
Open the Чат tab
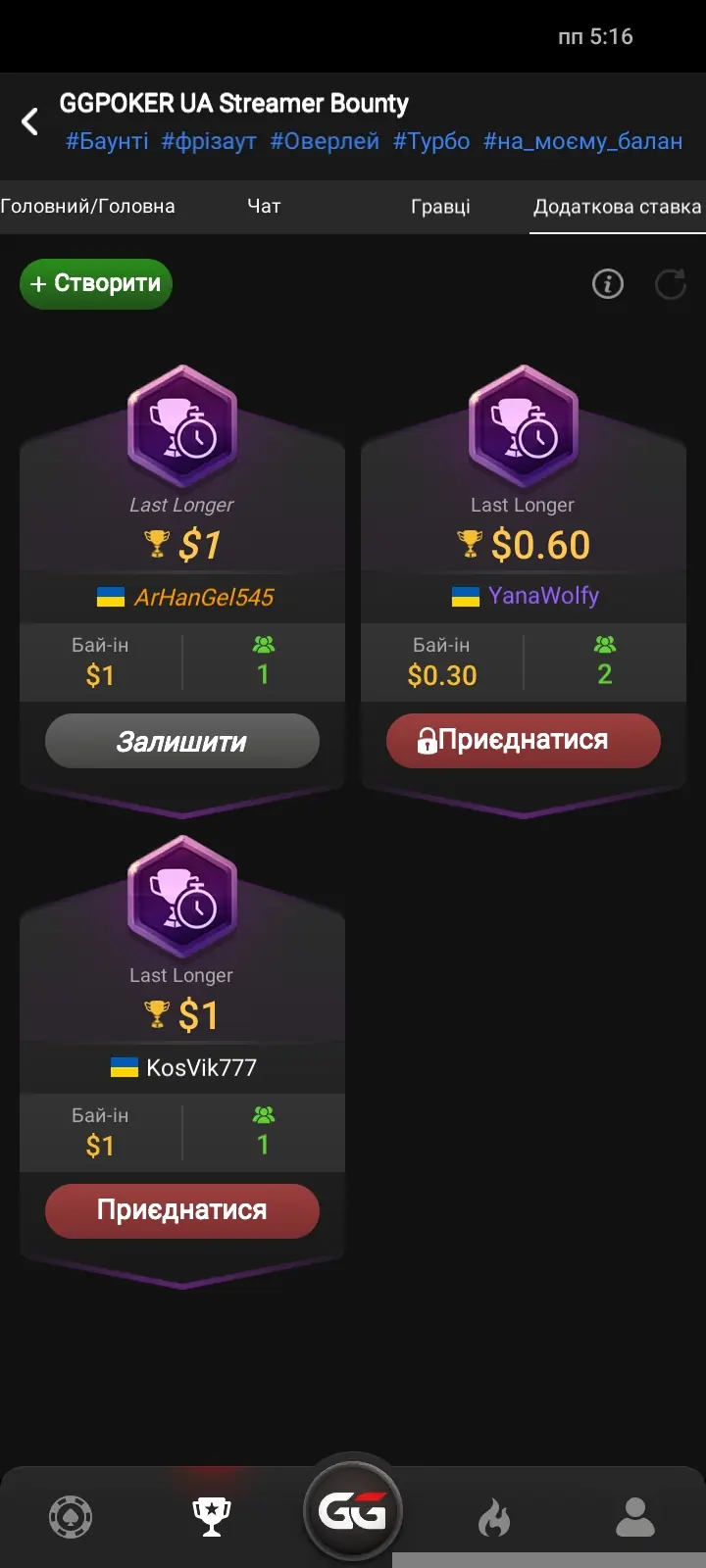pos(264,207)
